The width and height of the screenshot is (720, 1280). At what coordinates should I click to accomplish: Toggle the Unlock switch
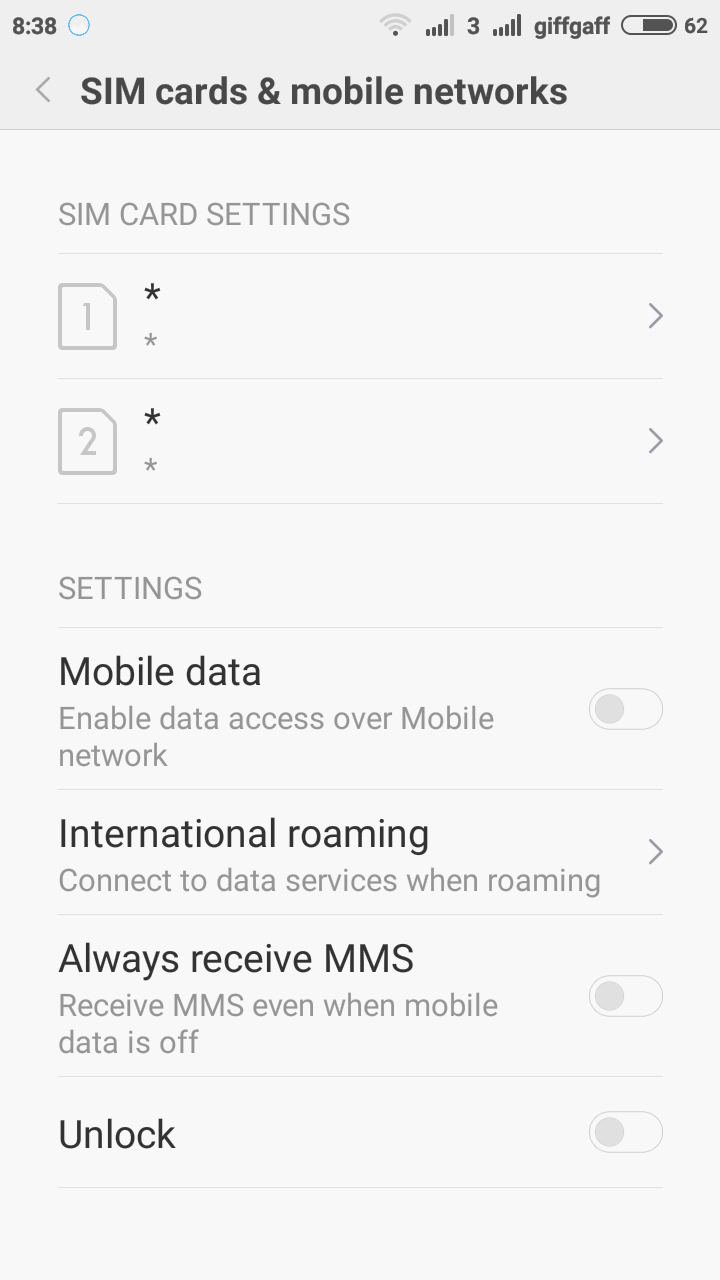625,1132
